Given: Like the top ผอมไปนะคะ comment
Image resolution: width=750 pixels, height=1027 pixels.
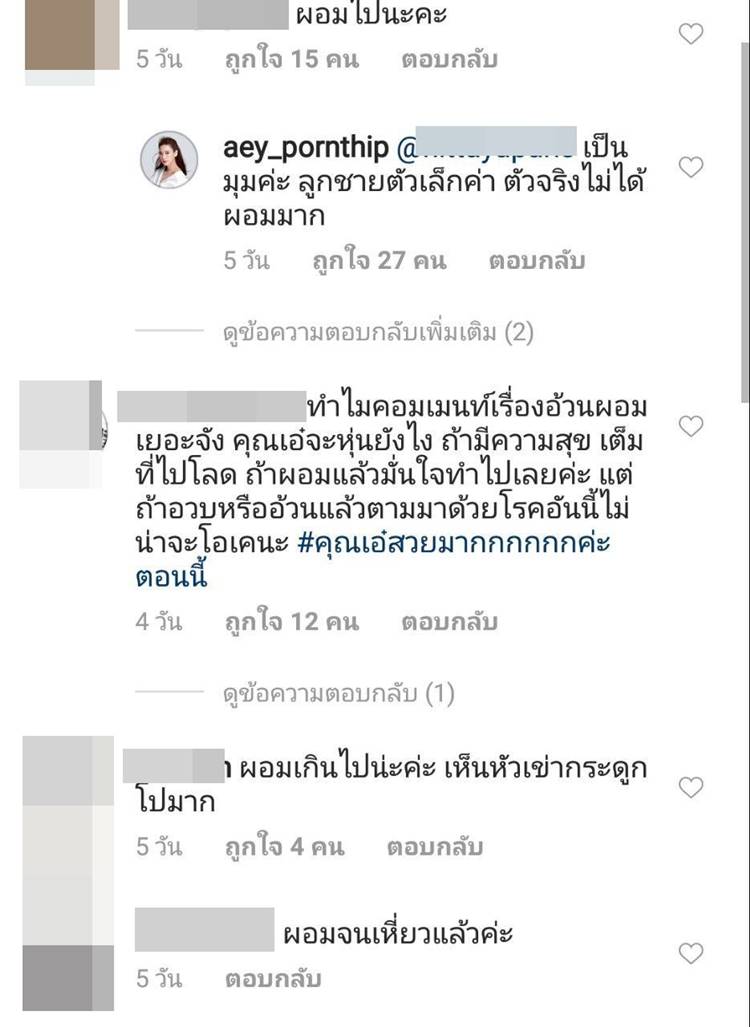Looking at the screenshot, I should [691, 35].
